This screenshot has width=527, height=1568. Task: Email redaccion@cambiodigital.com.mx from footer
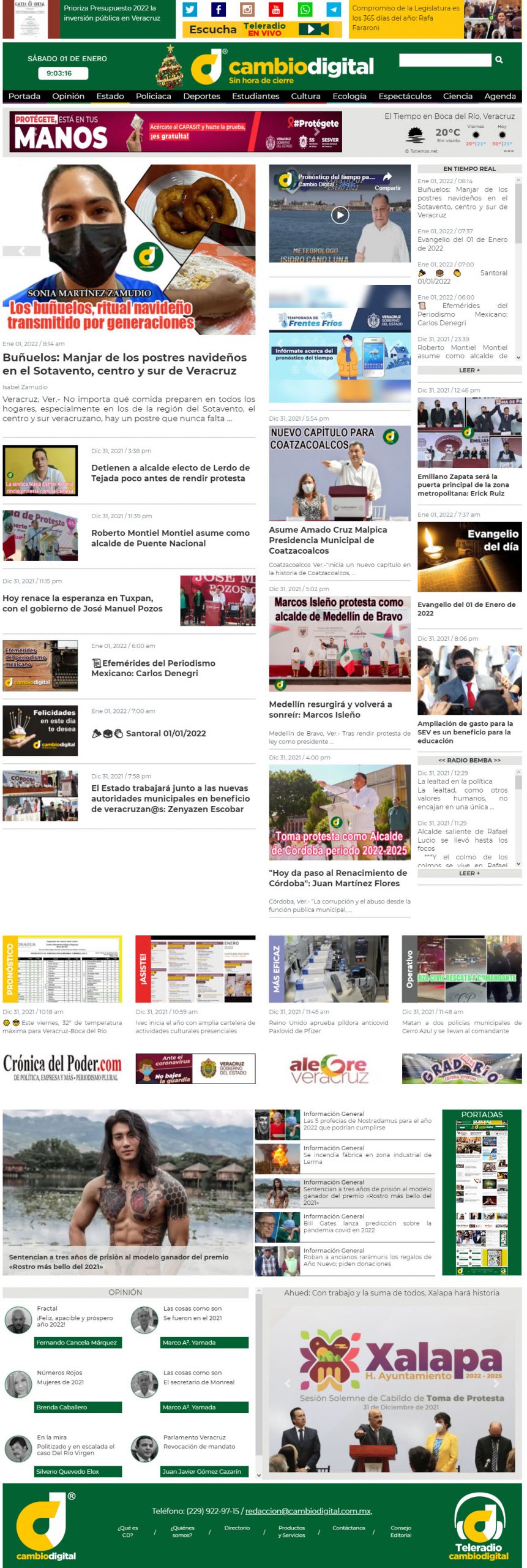[308, 1511]
